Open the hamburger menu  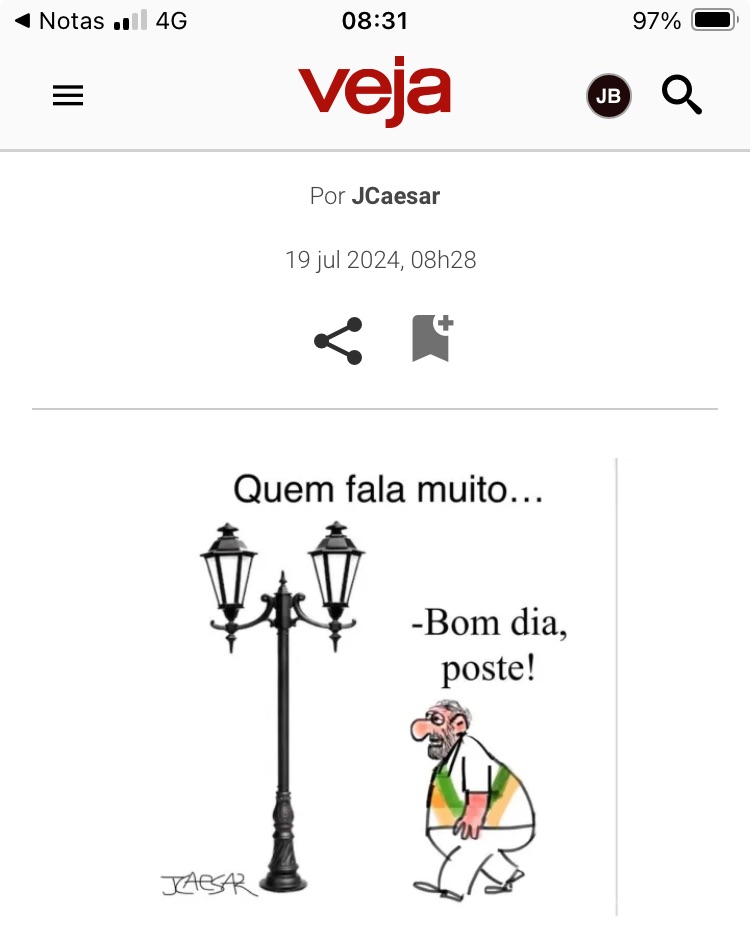tap(67, 96)
